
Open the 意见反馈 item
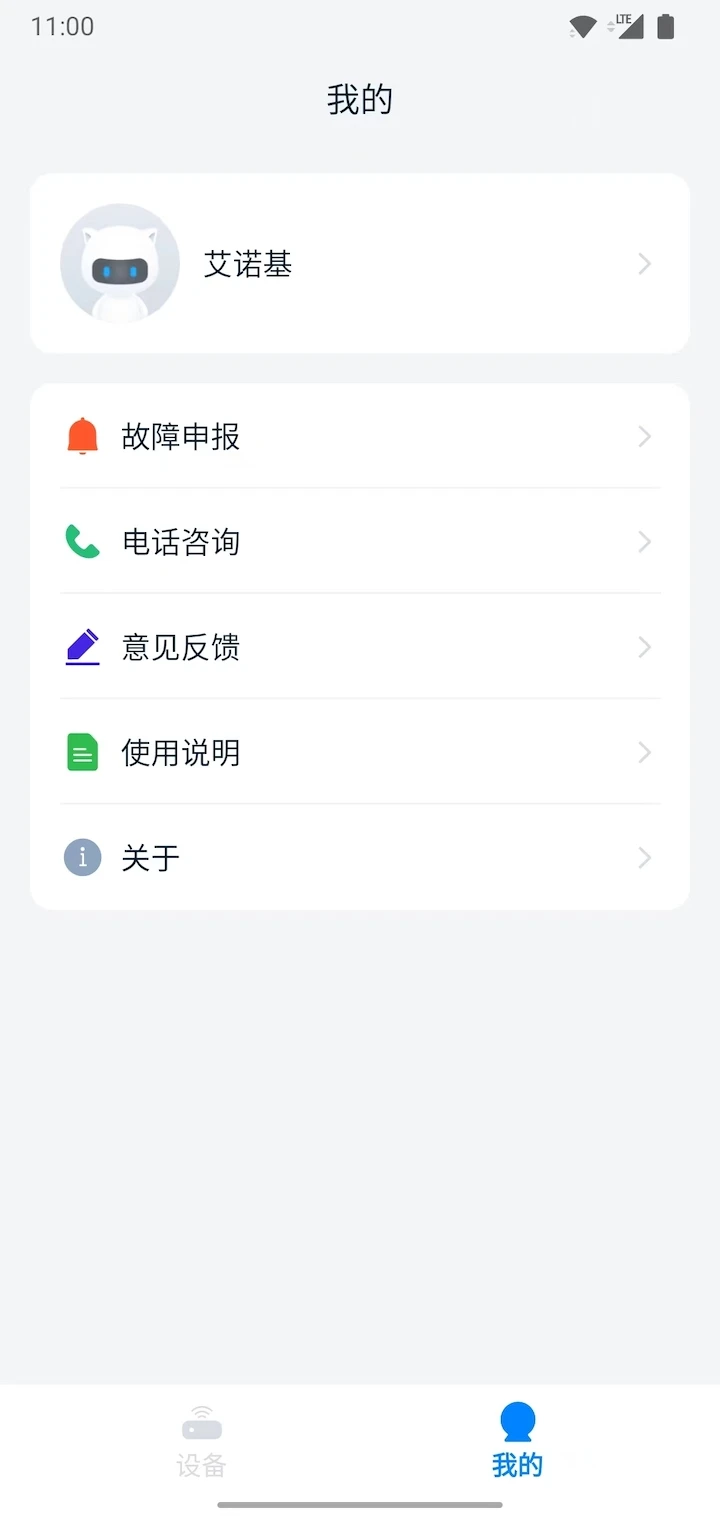[x=360, y=647]
